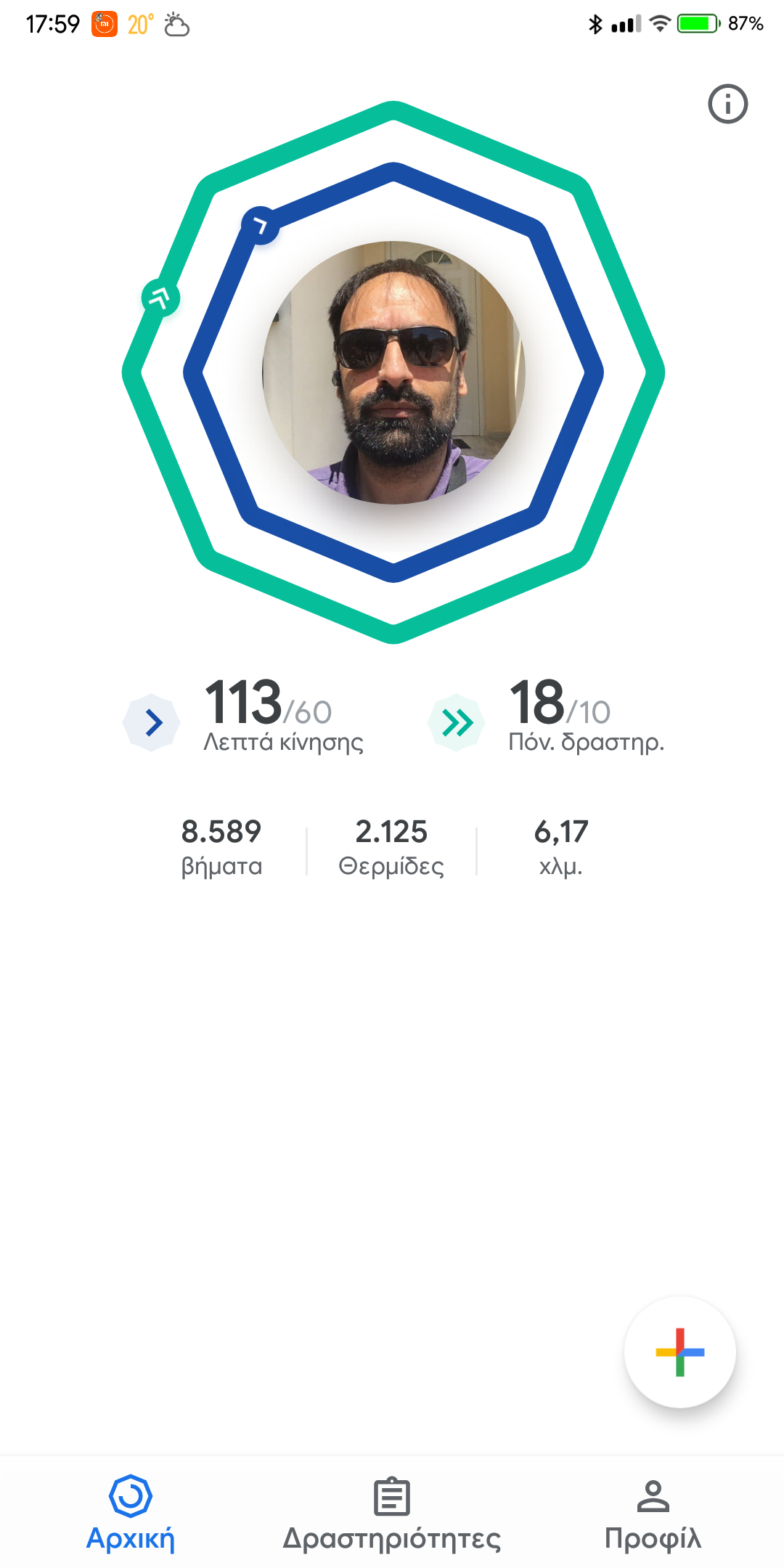Open the Θερμίδες calories stat
Image resolution: width=784 pixels, height=1568 pixels.
[x=391, y=846]
